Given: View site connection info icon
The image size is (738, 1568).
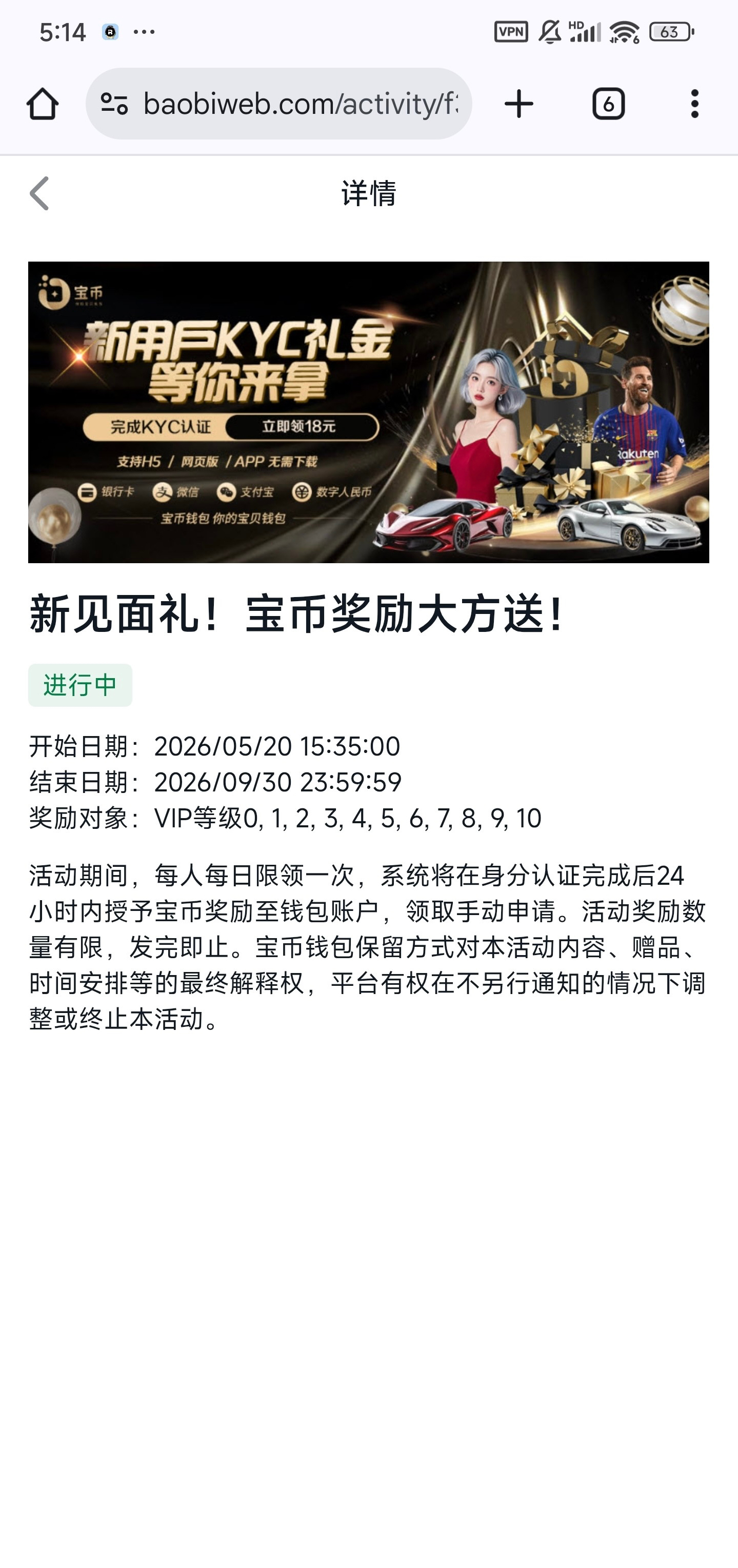Looking at the screenshot, I should [114, 104].
